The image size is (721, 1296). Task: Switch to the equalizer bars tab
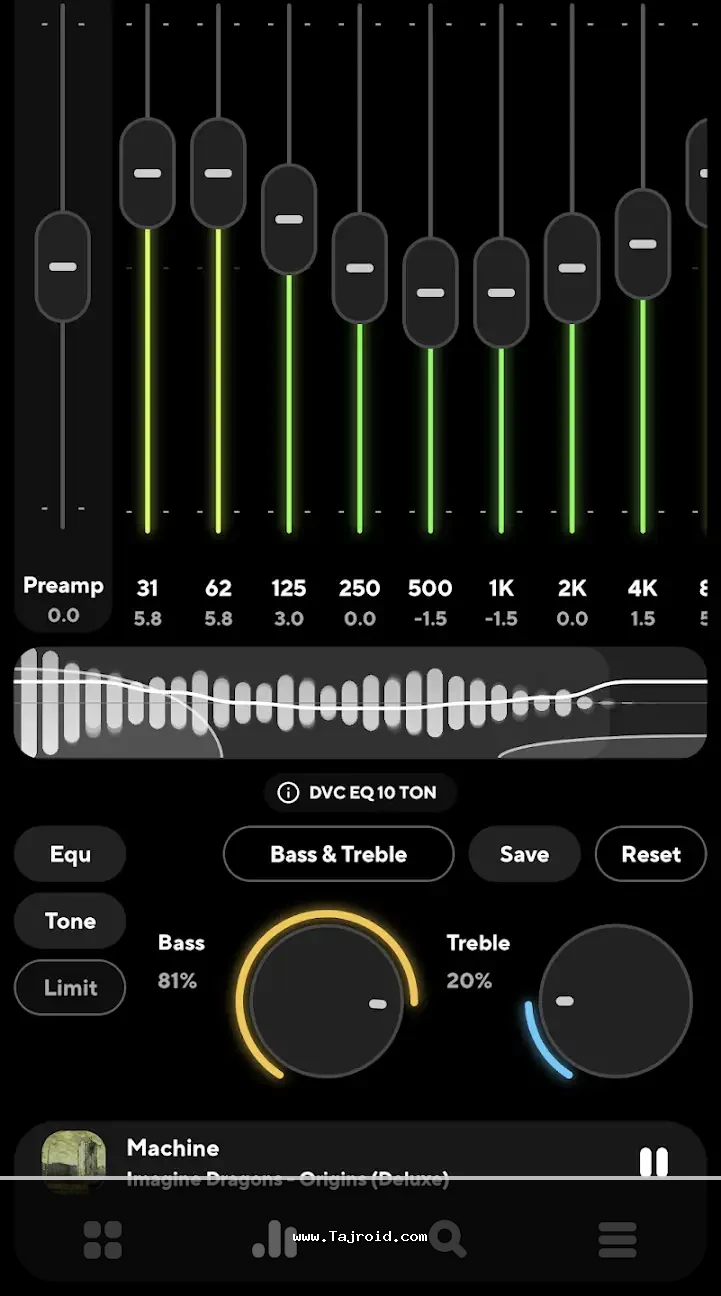click(274, 1239)
